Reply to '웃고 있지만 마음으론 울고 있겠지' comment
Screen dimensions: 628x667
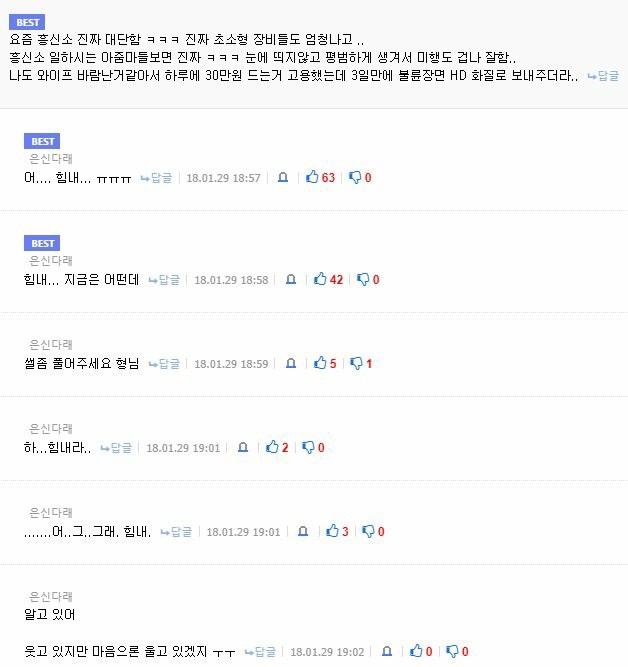tap(259, 652)
